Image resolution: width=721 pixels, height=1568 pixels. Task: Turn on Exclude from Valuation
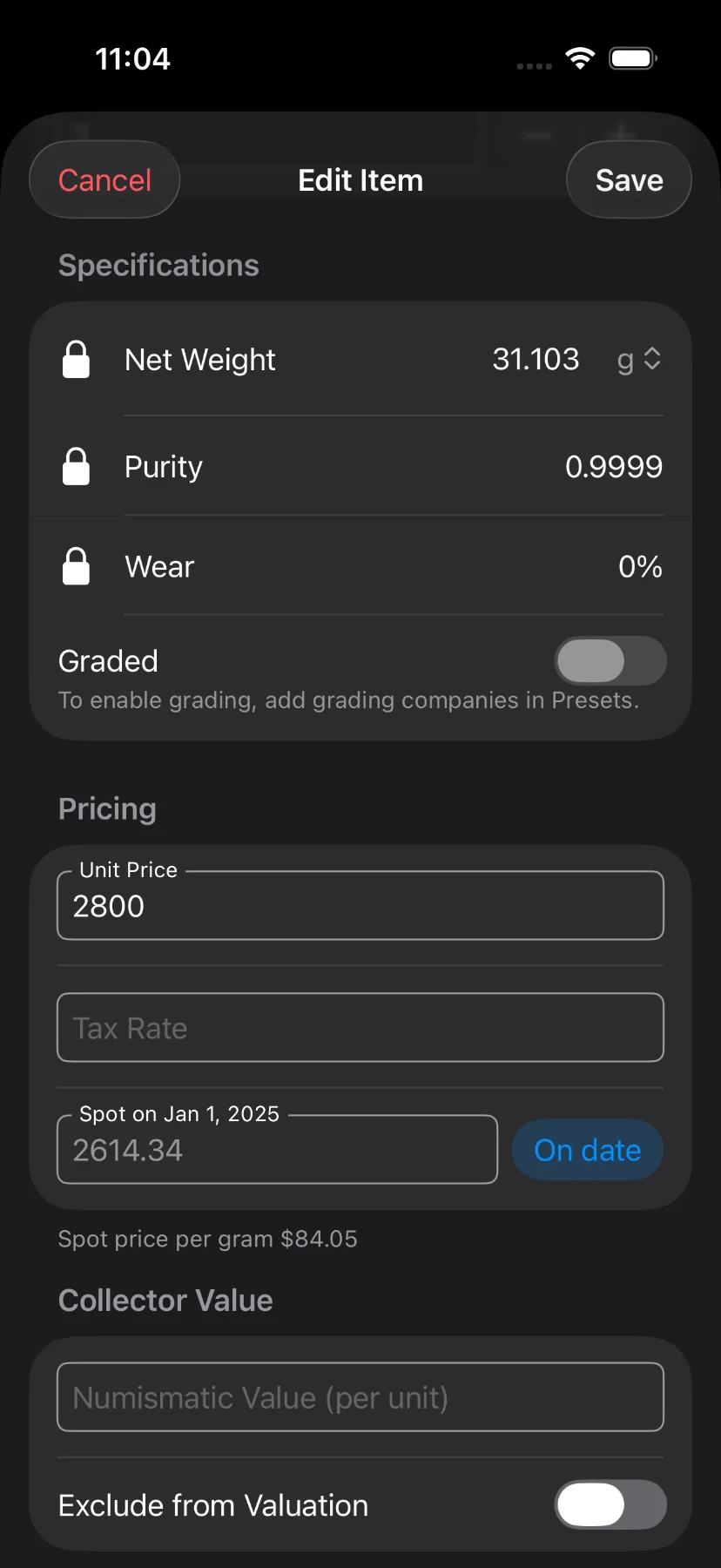pyautogui.click(x=610, y=1504)
